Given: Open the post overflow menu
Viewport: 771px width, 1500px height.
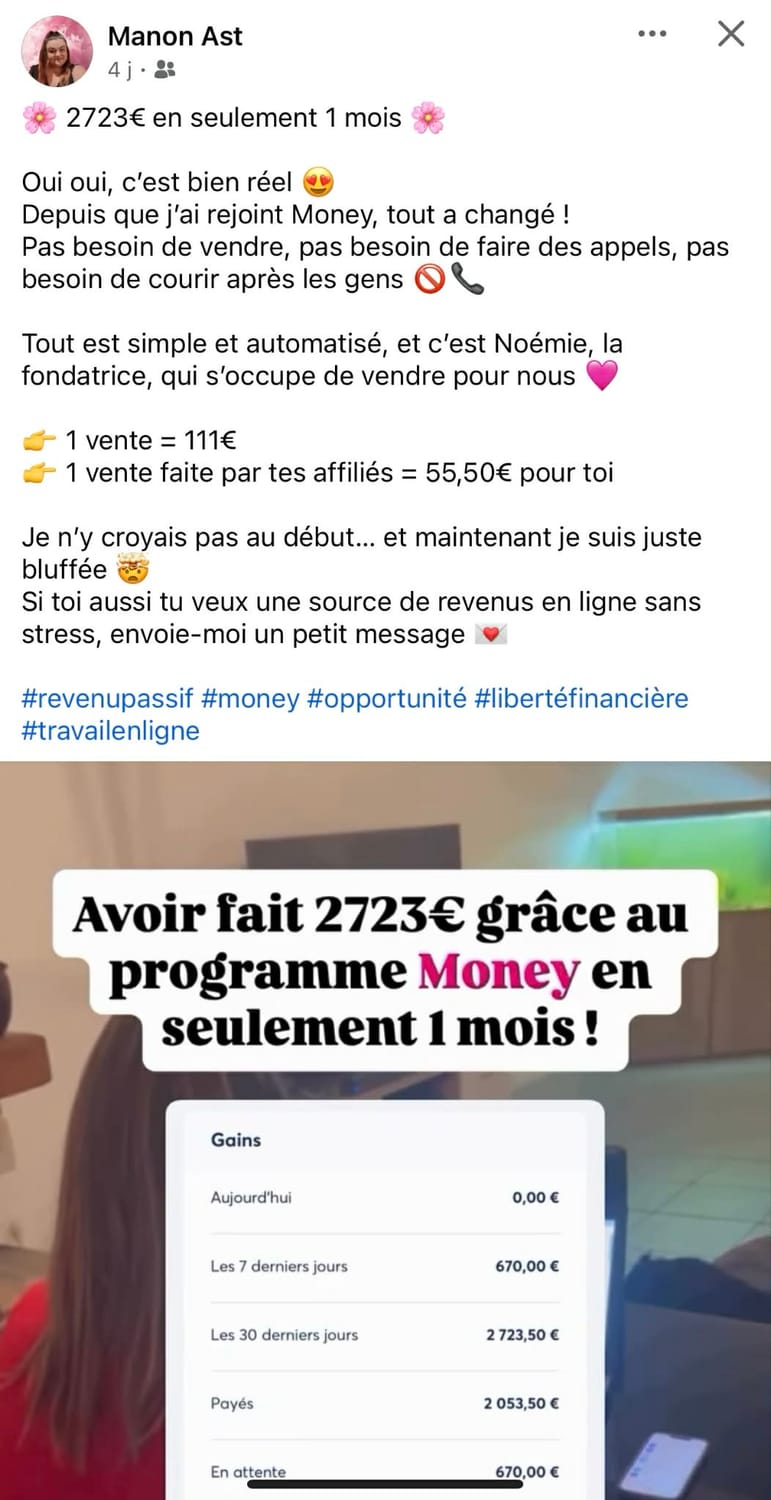Looking at the screenshot, I should coord(651,34).
